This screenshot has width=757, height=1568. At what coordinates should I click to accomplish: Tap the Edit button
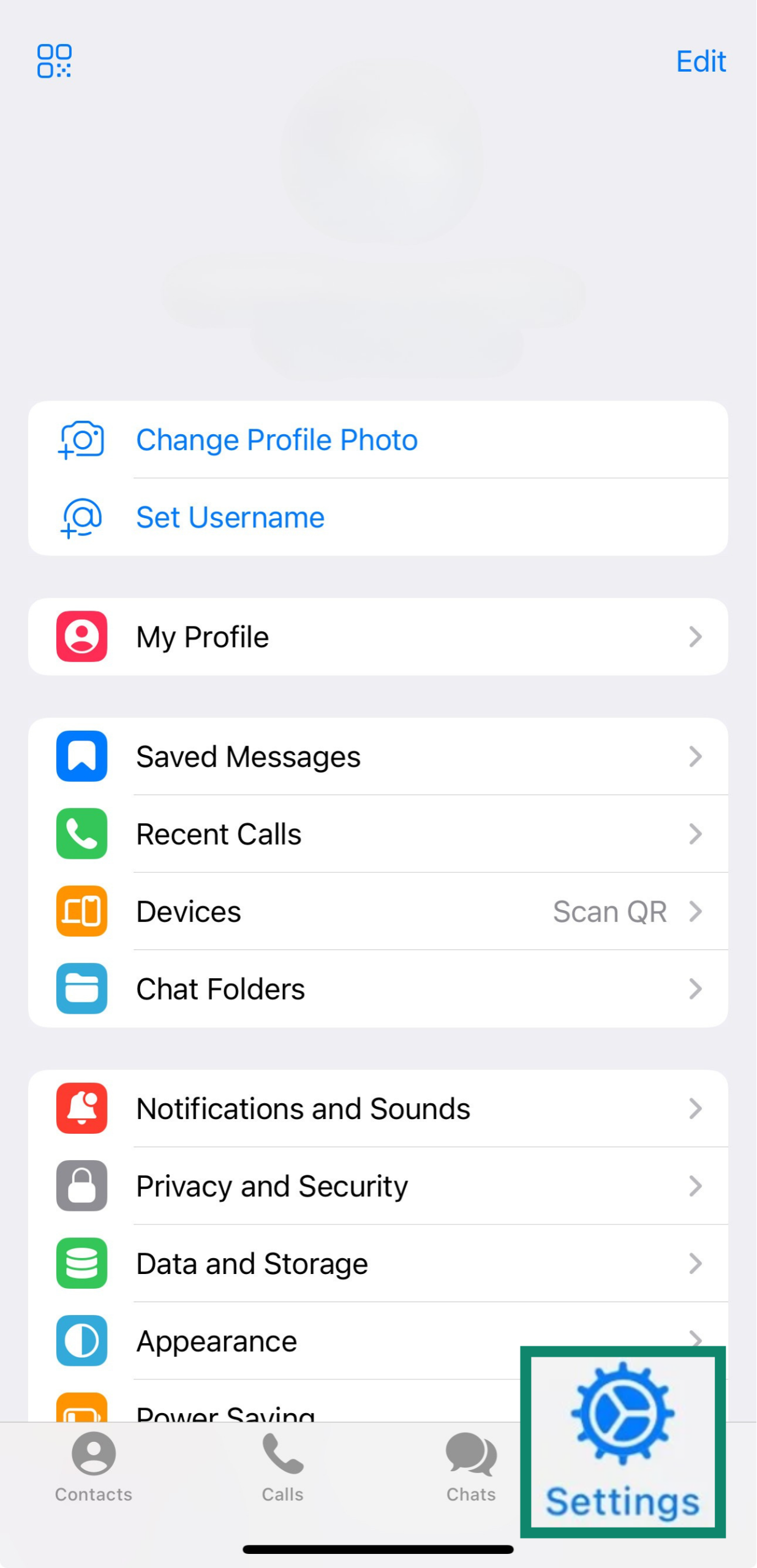point(701,61)
